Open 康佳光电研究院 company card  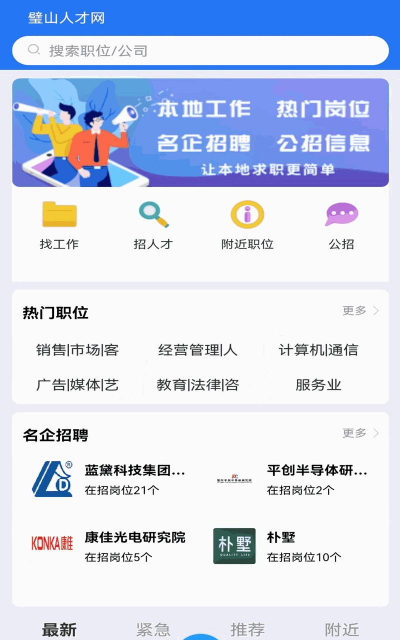click(x=109, y=546)
